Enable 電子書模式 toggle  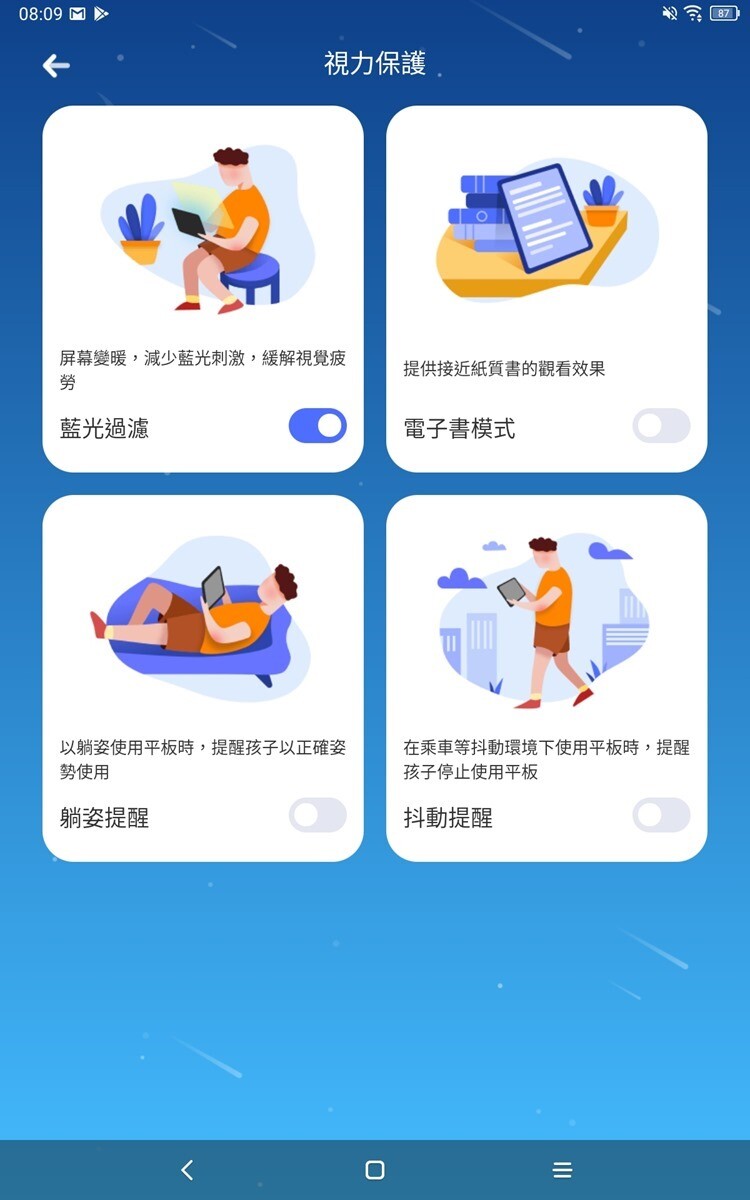(x=661, y=426)
